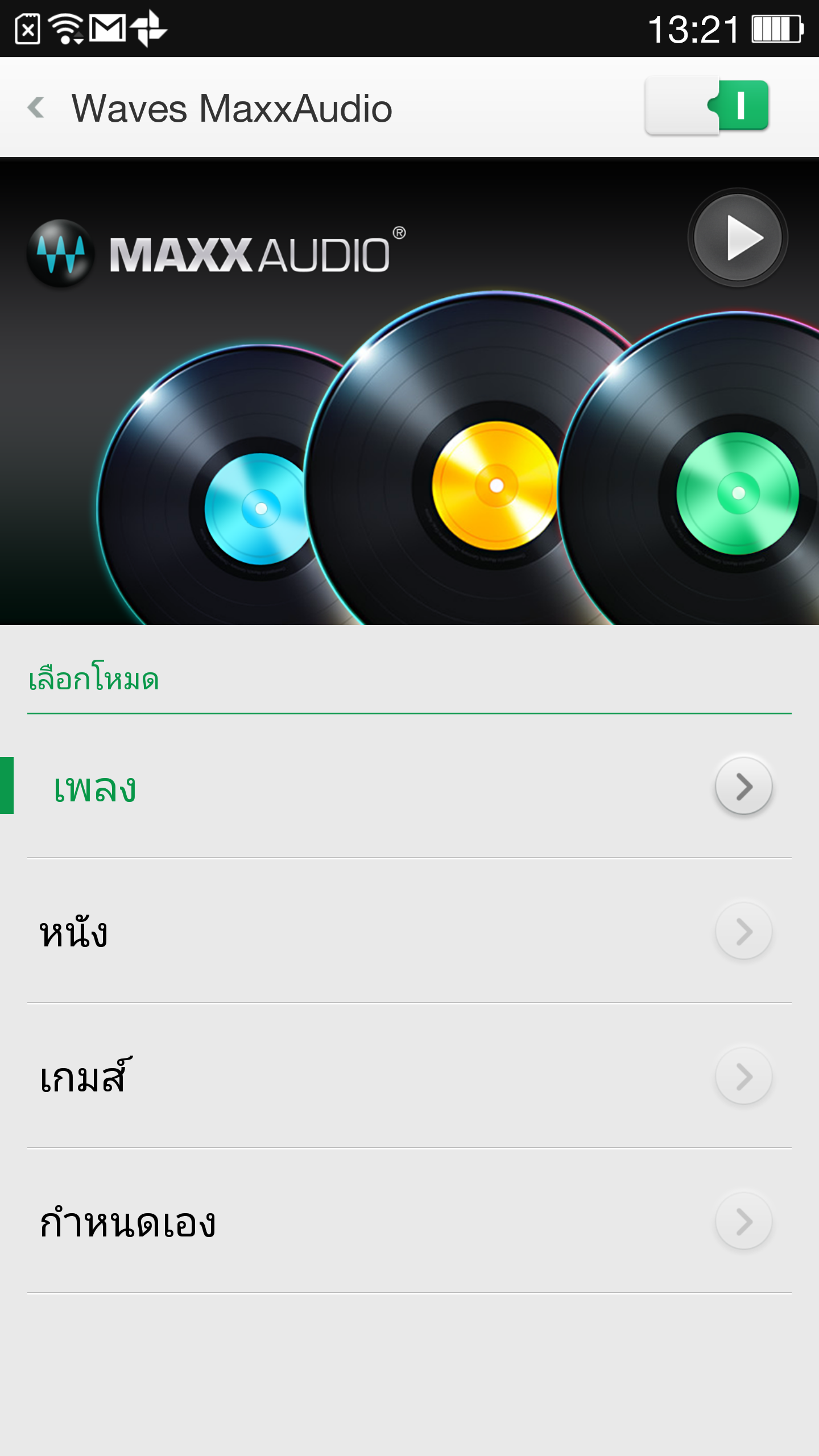
Task: Open the arrow next to เพลง
Action: (743, 787)
